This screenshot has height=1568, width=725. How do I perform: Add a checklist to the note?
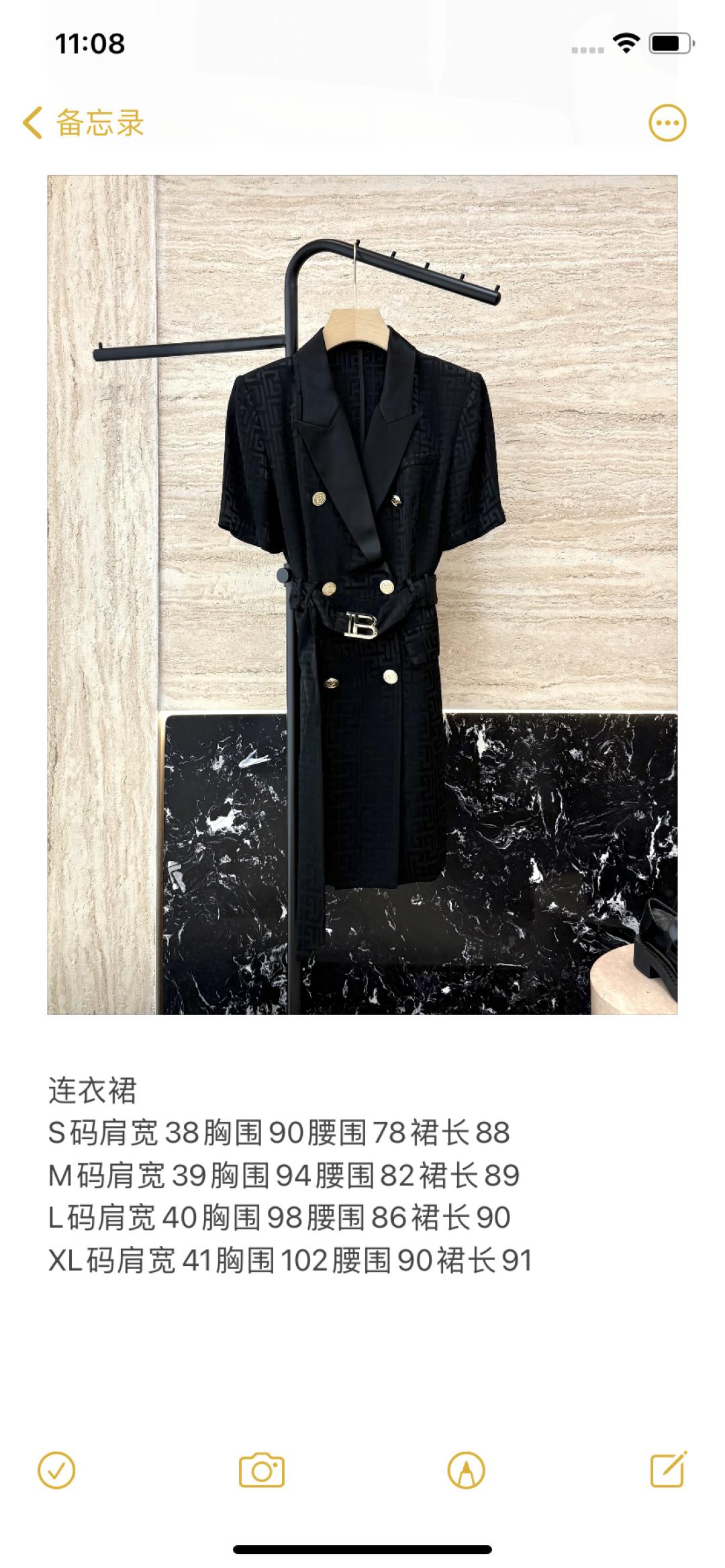56,1471
